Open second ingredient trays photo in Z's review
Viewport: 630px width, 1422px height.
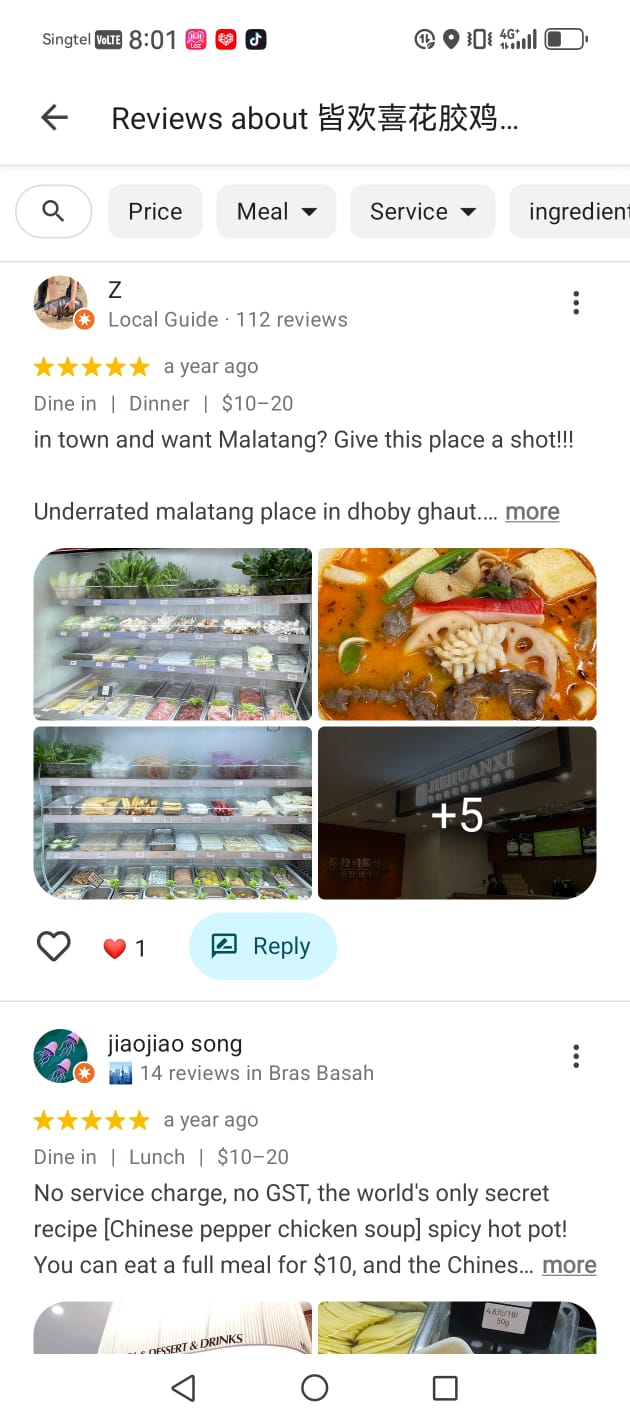173,813
